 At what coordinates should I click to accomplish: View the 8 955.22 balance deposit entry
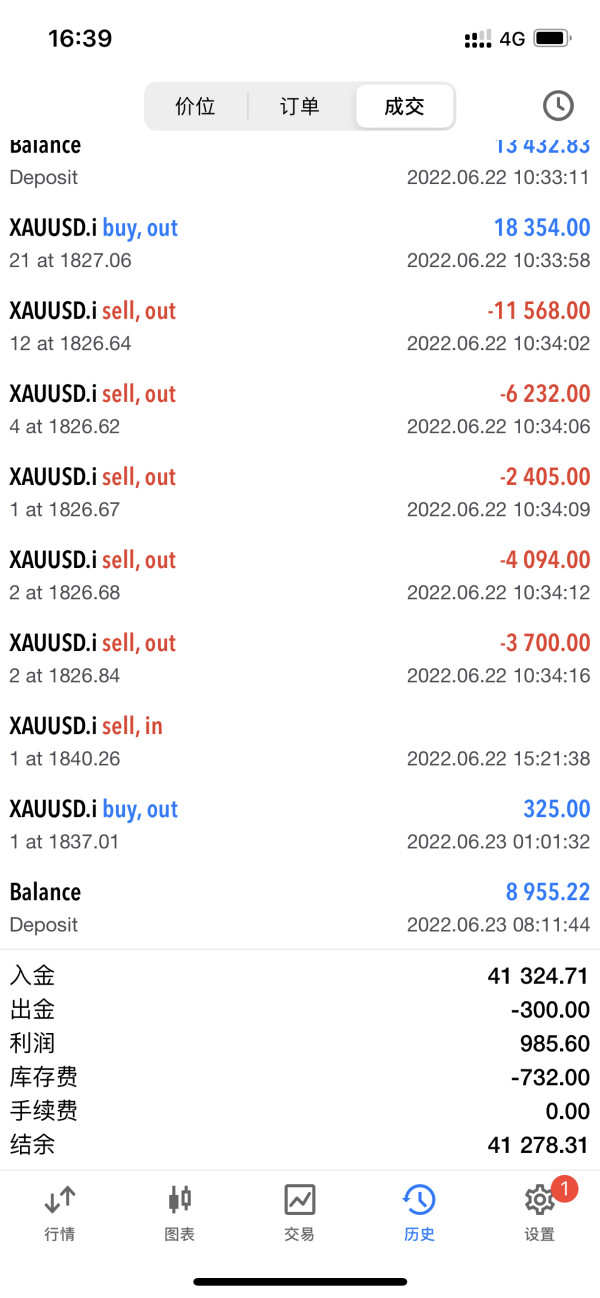point(300,907)
